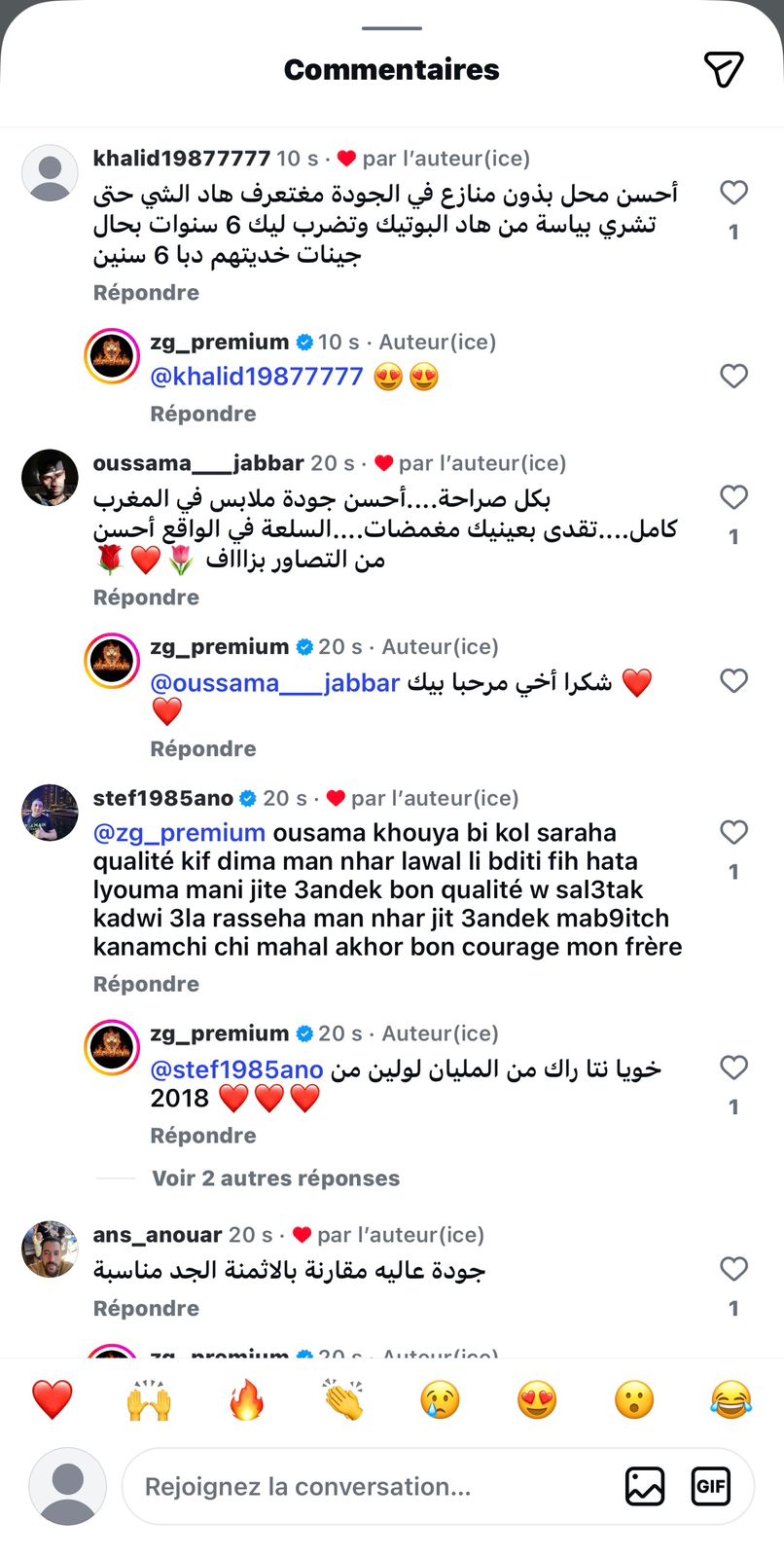Image resolution: width=784 pixels, height=1557 pixels.
Task: Open the GIF picker
Action: (711, 1487)
